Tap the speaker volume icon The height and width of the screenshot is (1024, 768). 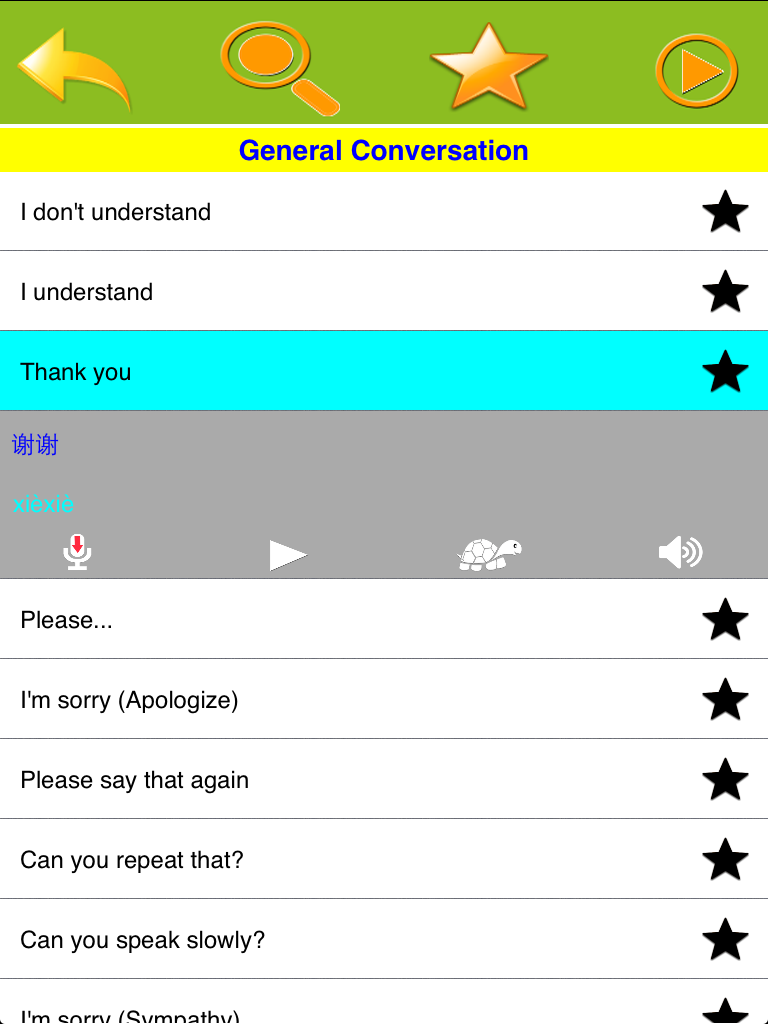[681, 552]
